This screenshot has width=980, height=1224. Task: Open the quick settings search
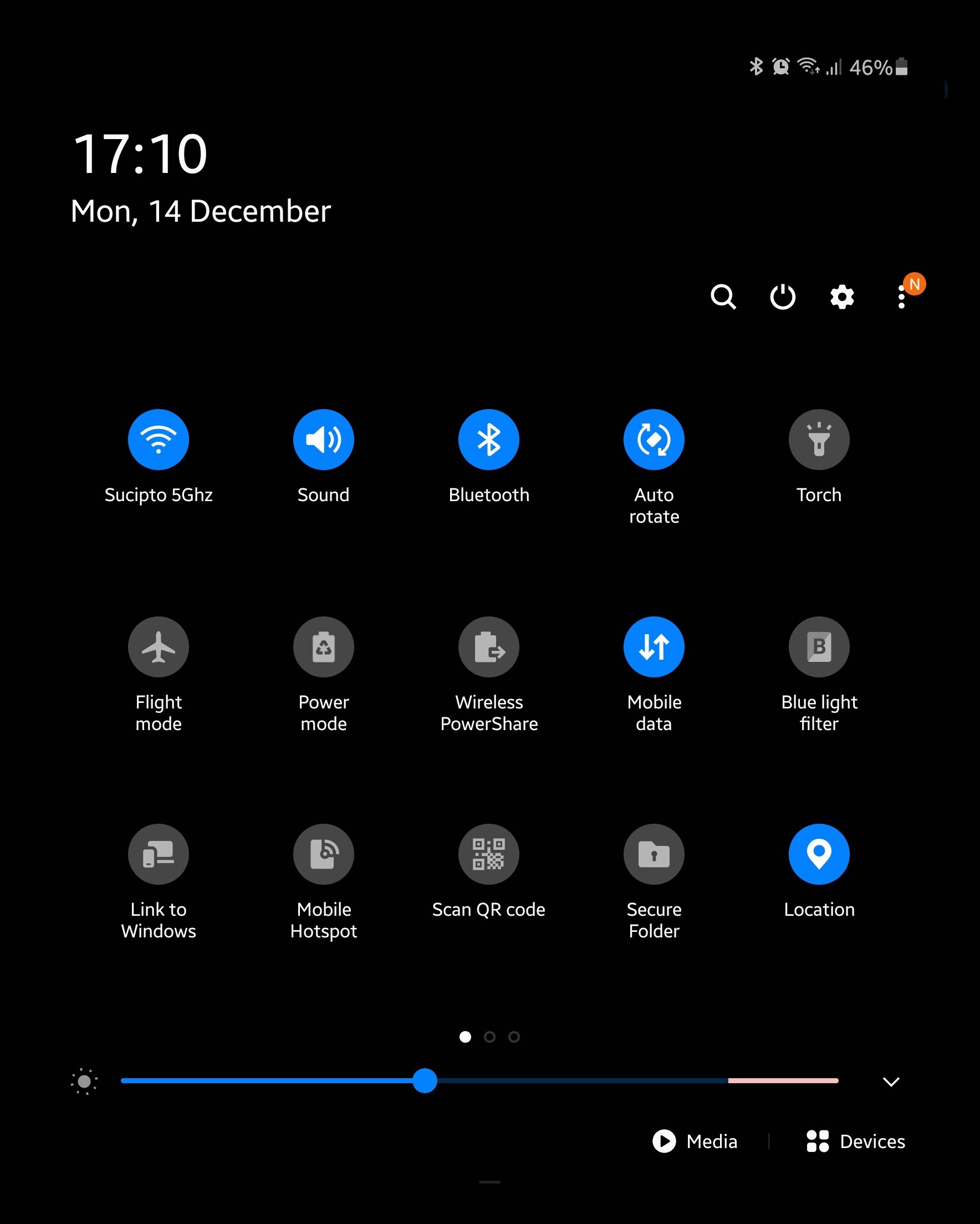(x=723, y=297)
